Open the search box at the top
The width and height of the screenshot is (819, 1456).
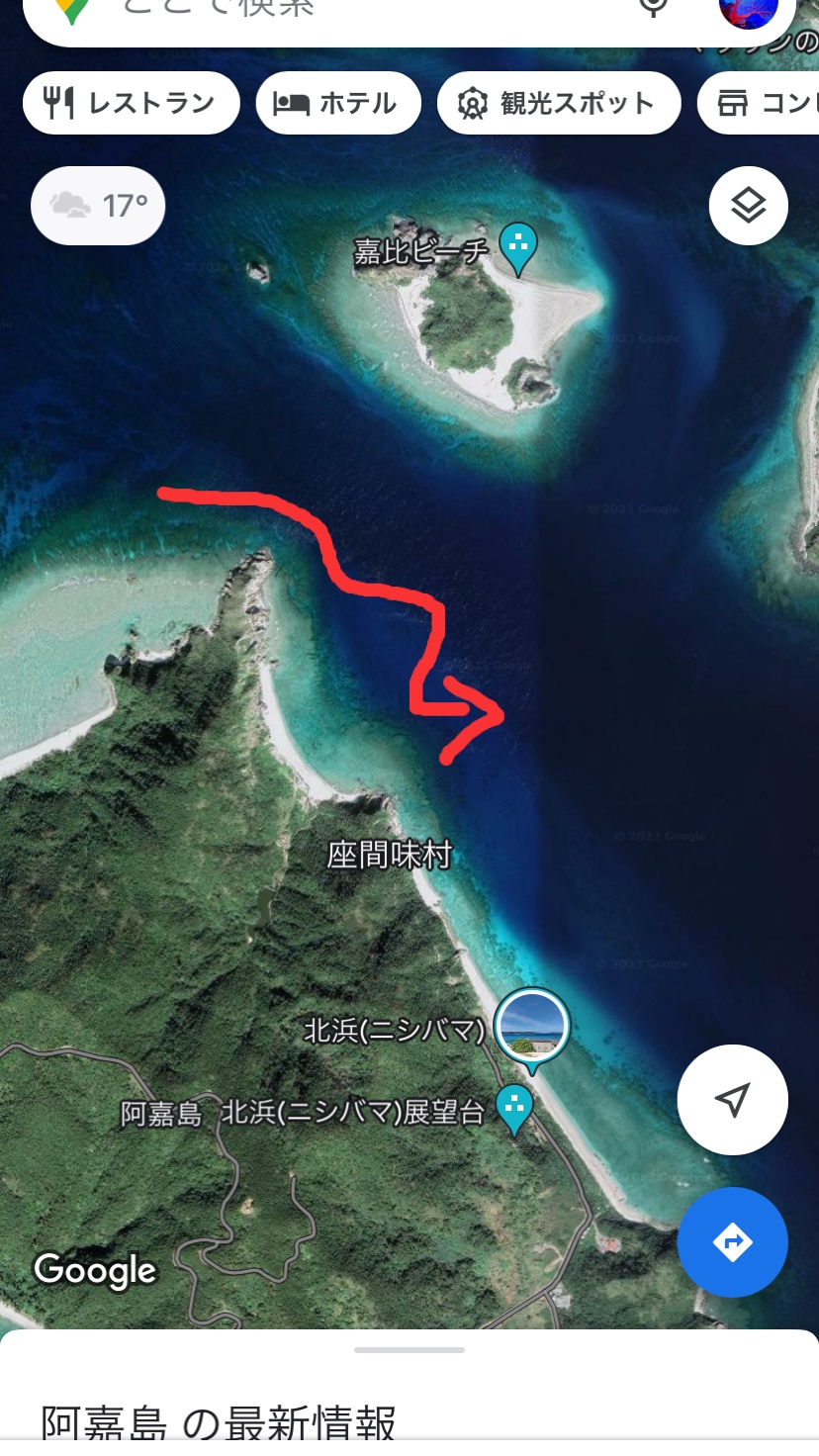point(346,12)
